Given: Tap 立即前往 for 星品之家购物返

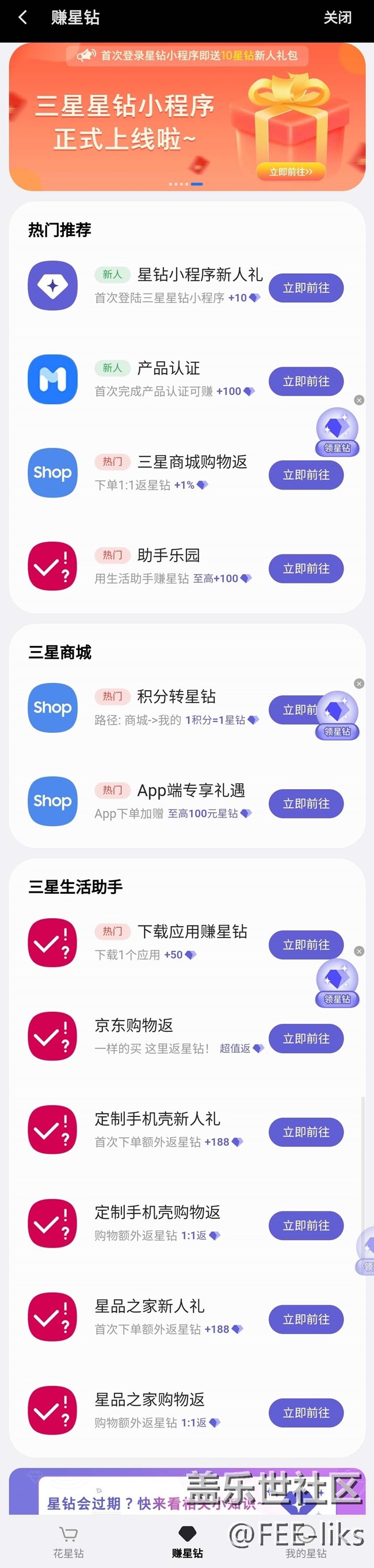Looking at the screenshot, I should click(x=306, y=1413).
